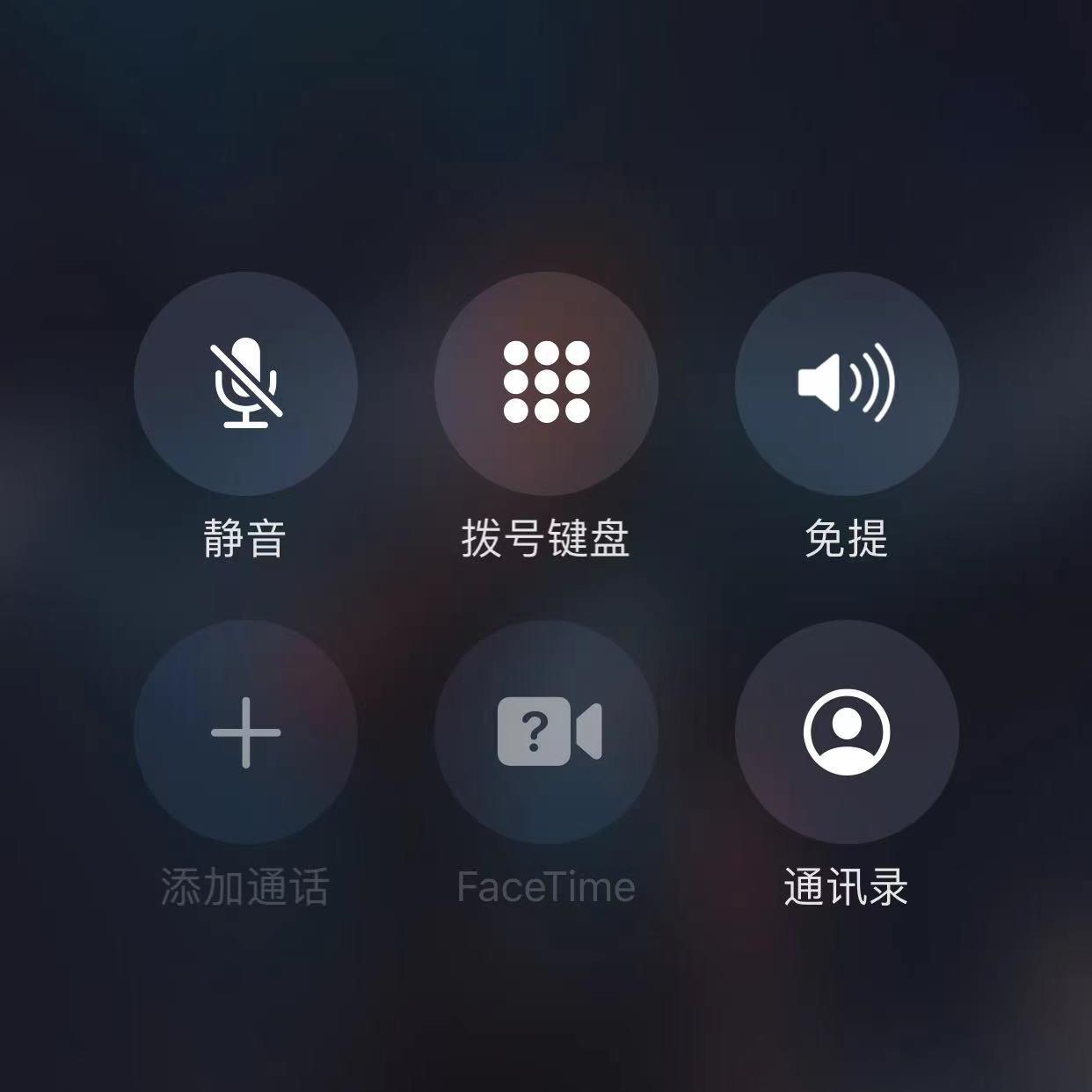Mute the call with 静音 button
1092x1092 pixels.
[x=245, y=383]
